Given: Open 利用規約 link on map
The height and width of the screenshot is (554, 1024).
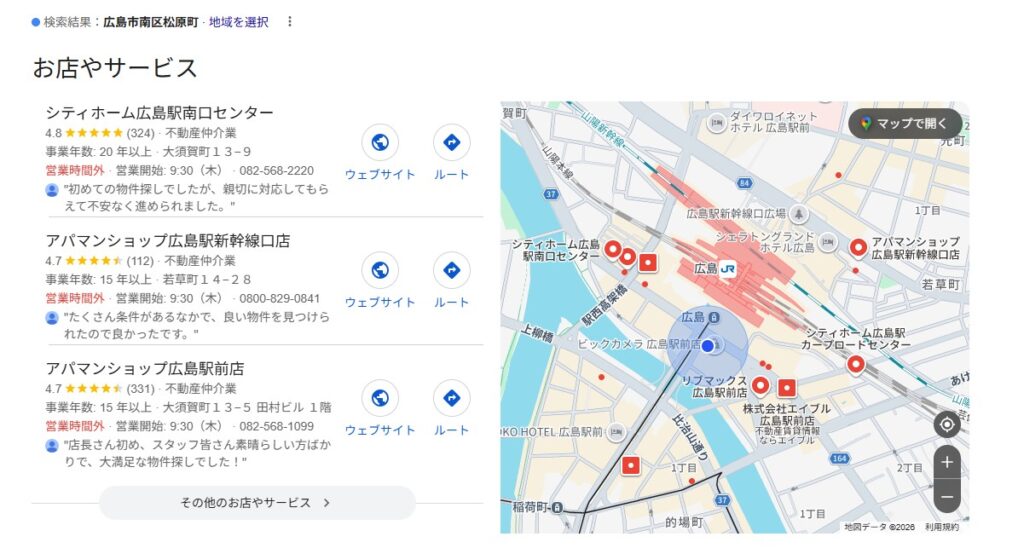Looking at the screenshot, I should pos(941,527).
